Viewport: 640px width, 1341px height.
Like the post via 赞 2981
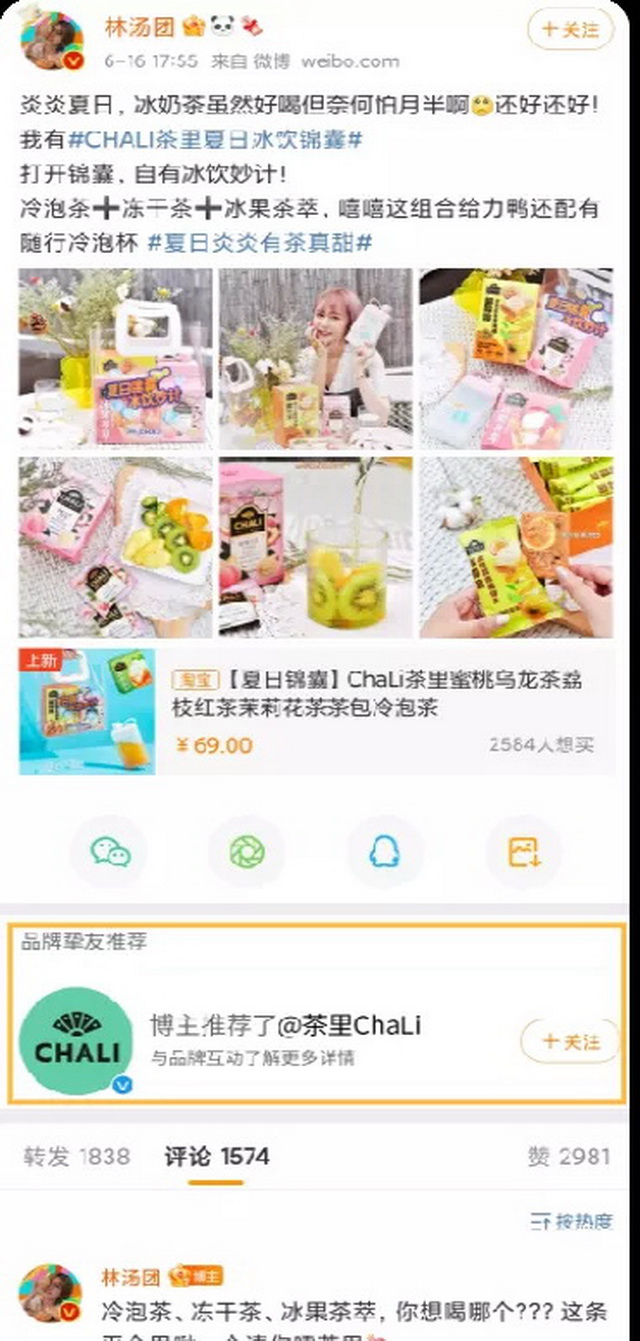pyautogui.click(x=568, y=1157)
